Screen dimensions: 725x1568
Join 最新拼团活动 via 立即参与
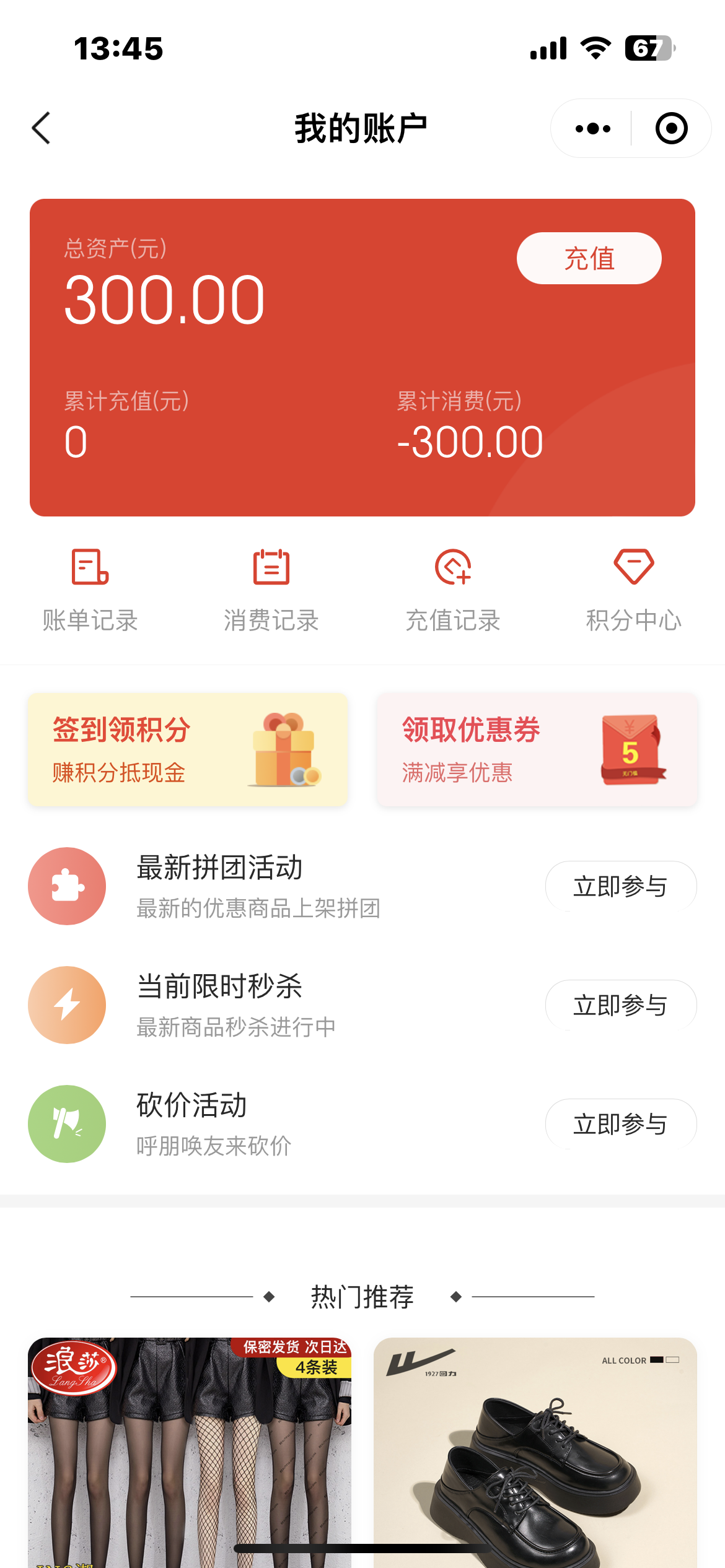tap(620, 886)
